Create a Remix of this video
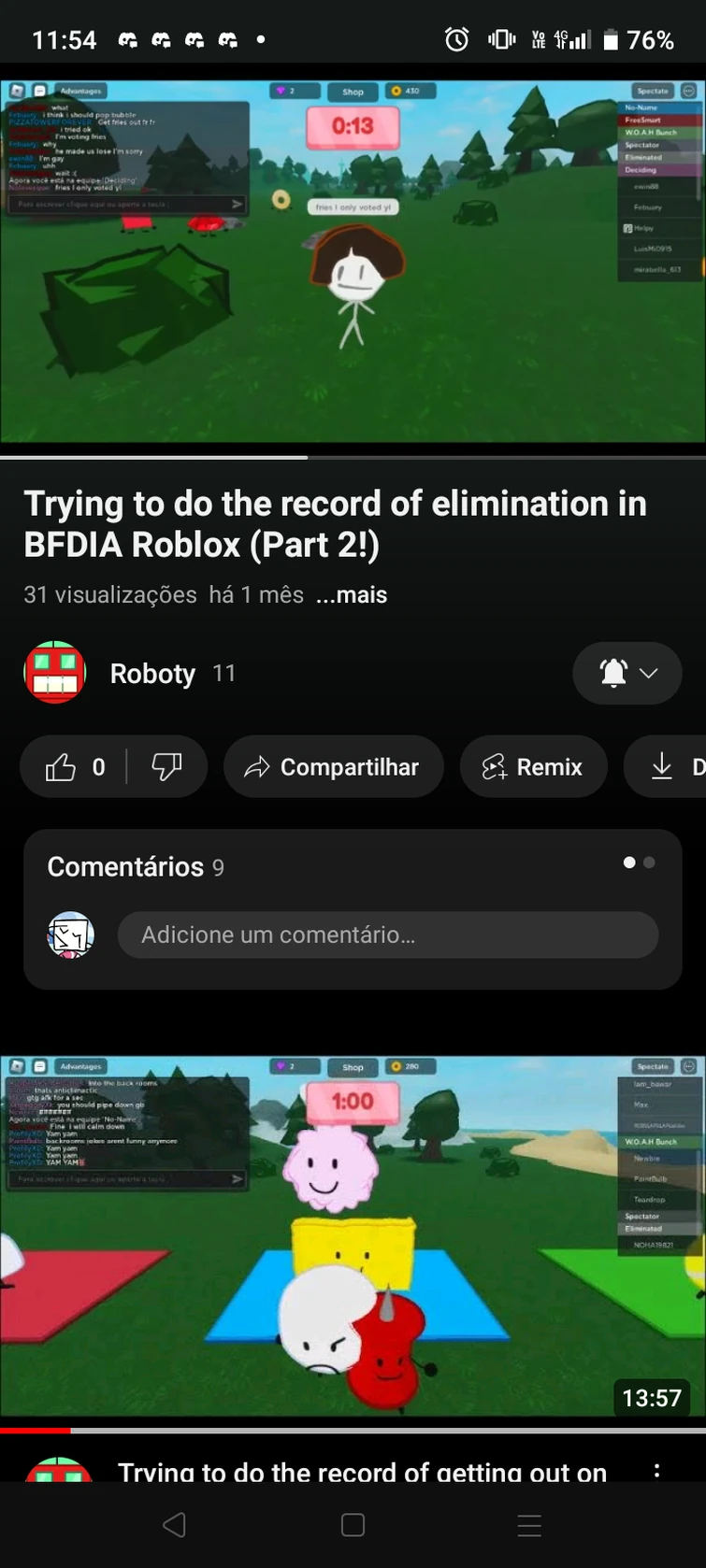 click(x=533, y=767)
